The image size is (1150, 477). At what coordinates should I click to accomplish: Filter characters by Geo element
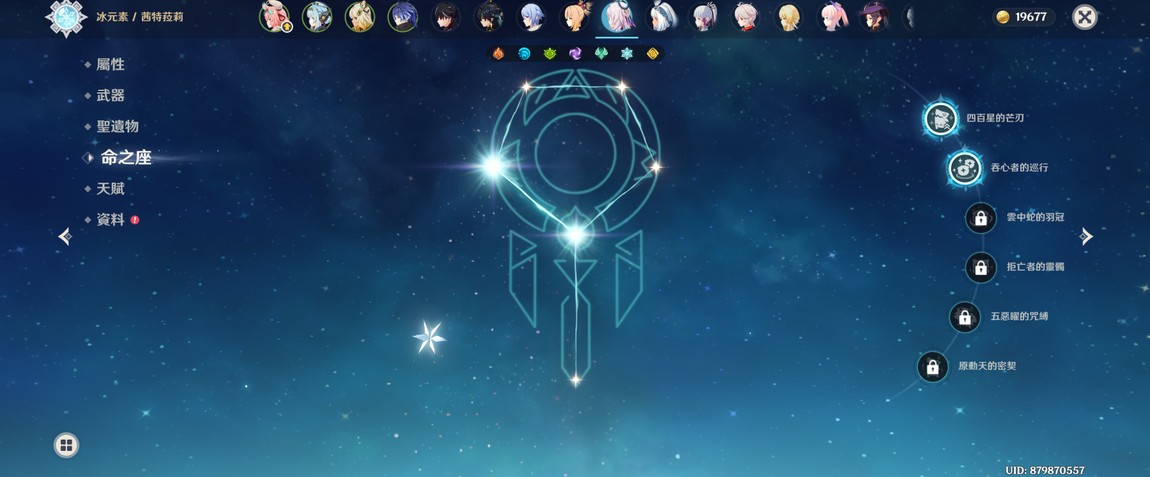653,54
